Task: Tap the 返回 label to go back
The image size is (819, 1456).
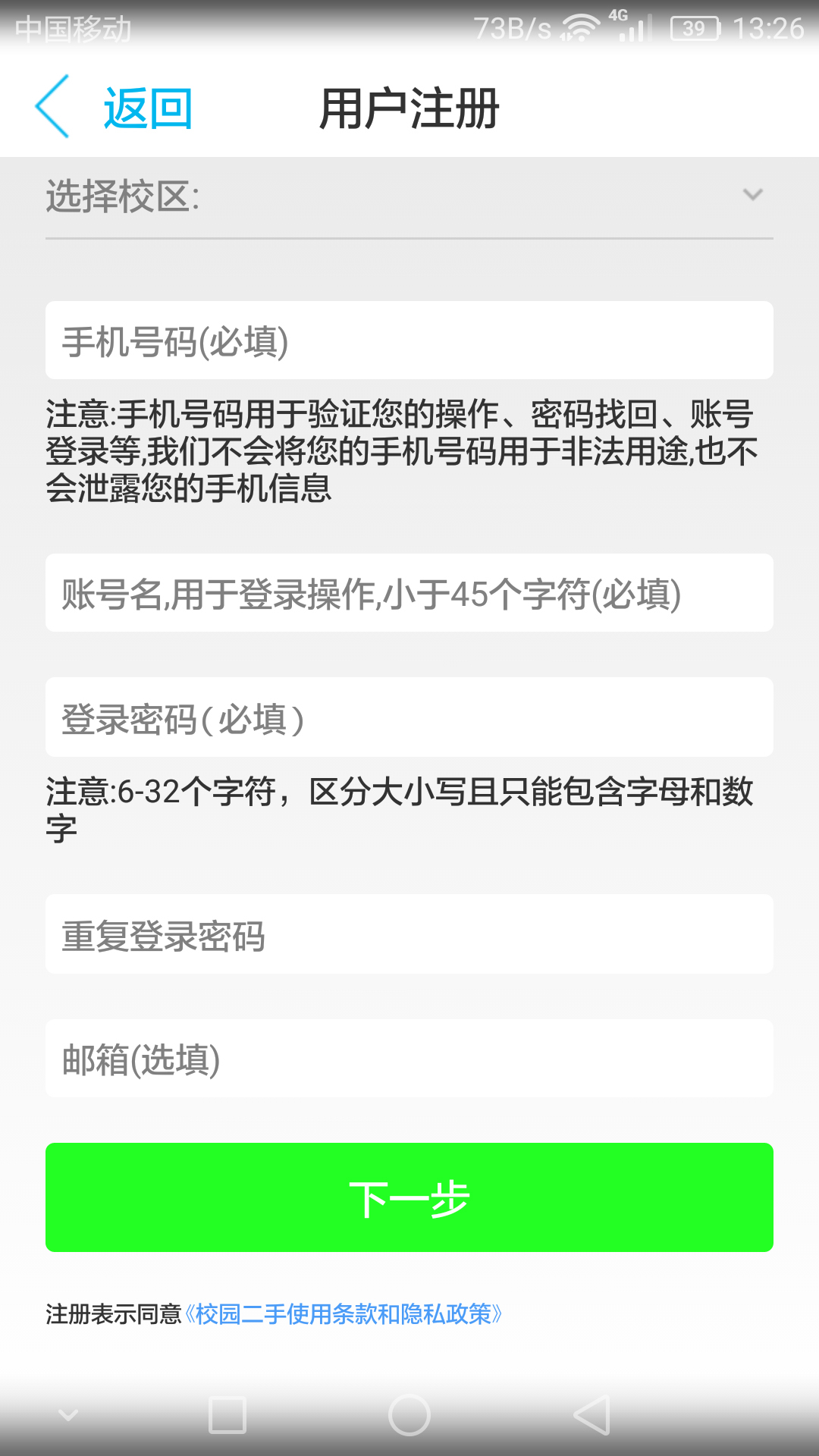Action: tap(149, 106)
